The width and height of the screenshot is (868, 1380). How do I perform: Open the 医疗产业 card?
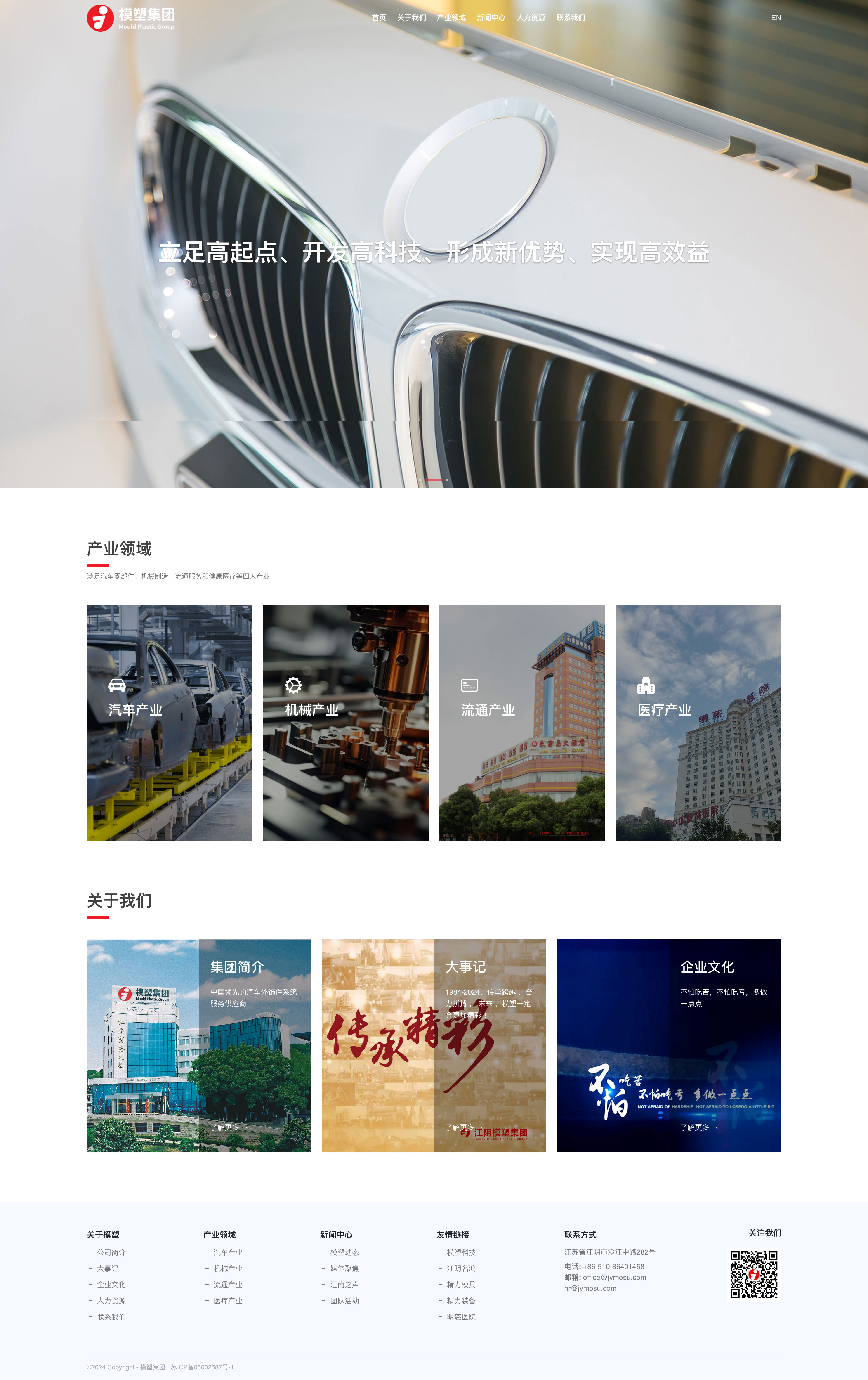tap(698, 723)
